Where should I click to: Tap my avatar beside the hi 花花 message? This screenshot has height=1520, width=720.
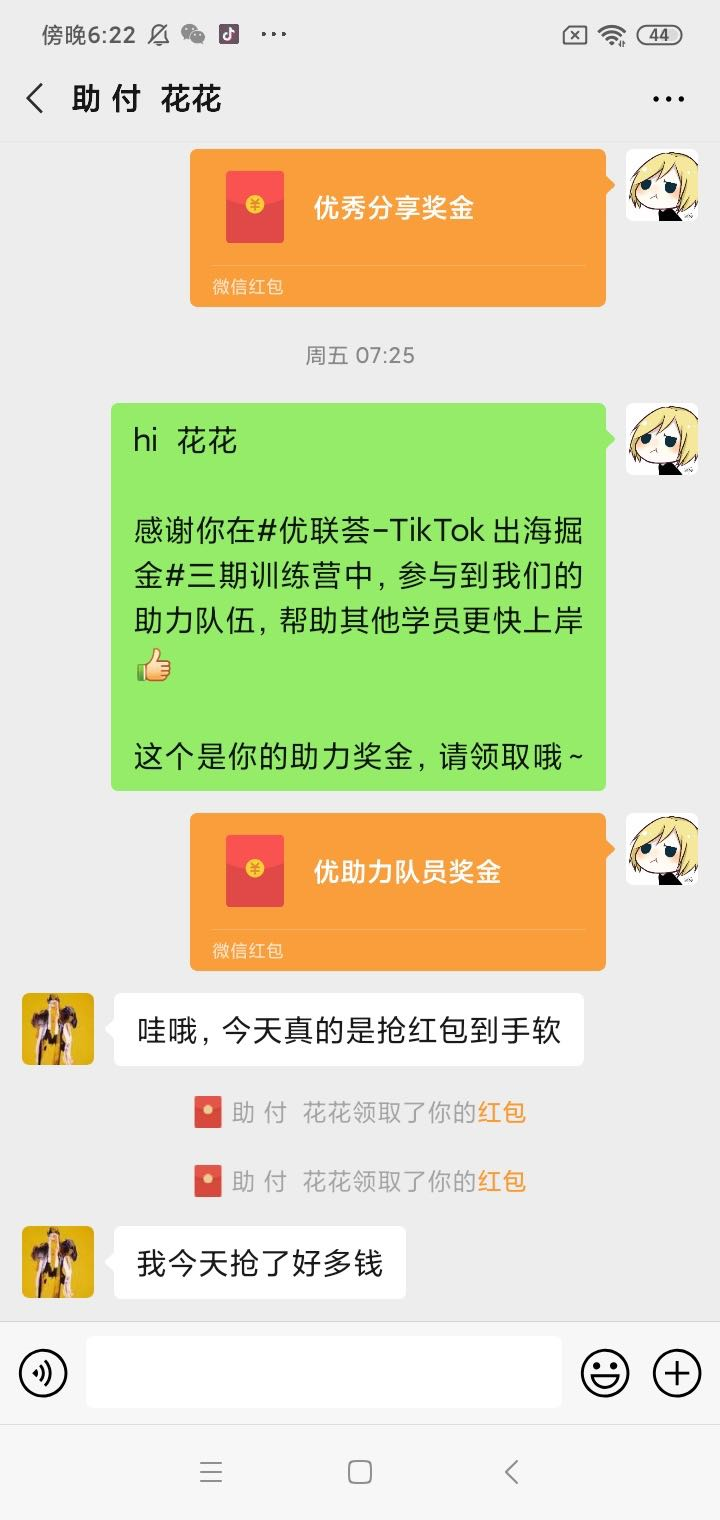tap(662, 439)
